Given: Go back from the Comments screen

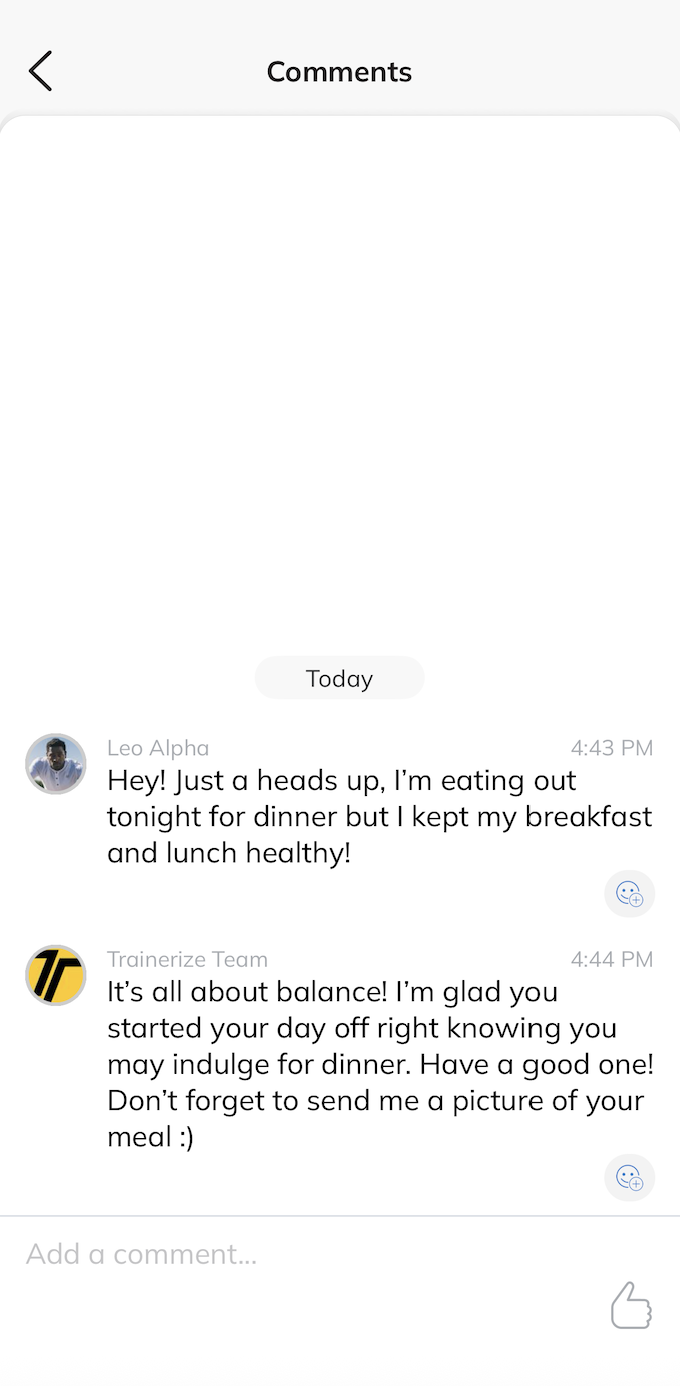Looking at the screenshot, I should [x=40, y=71].
